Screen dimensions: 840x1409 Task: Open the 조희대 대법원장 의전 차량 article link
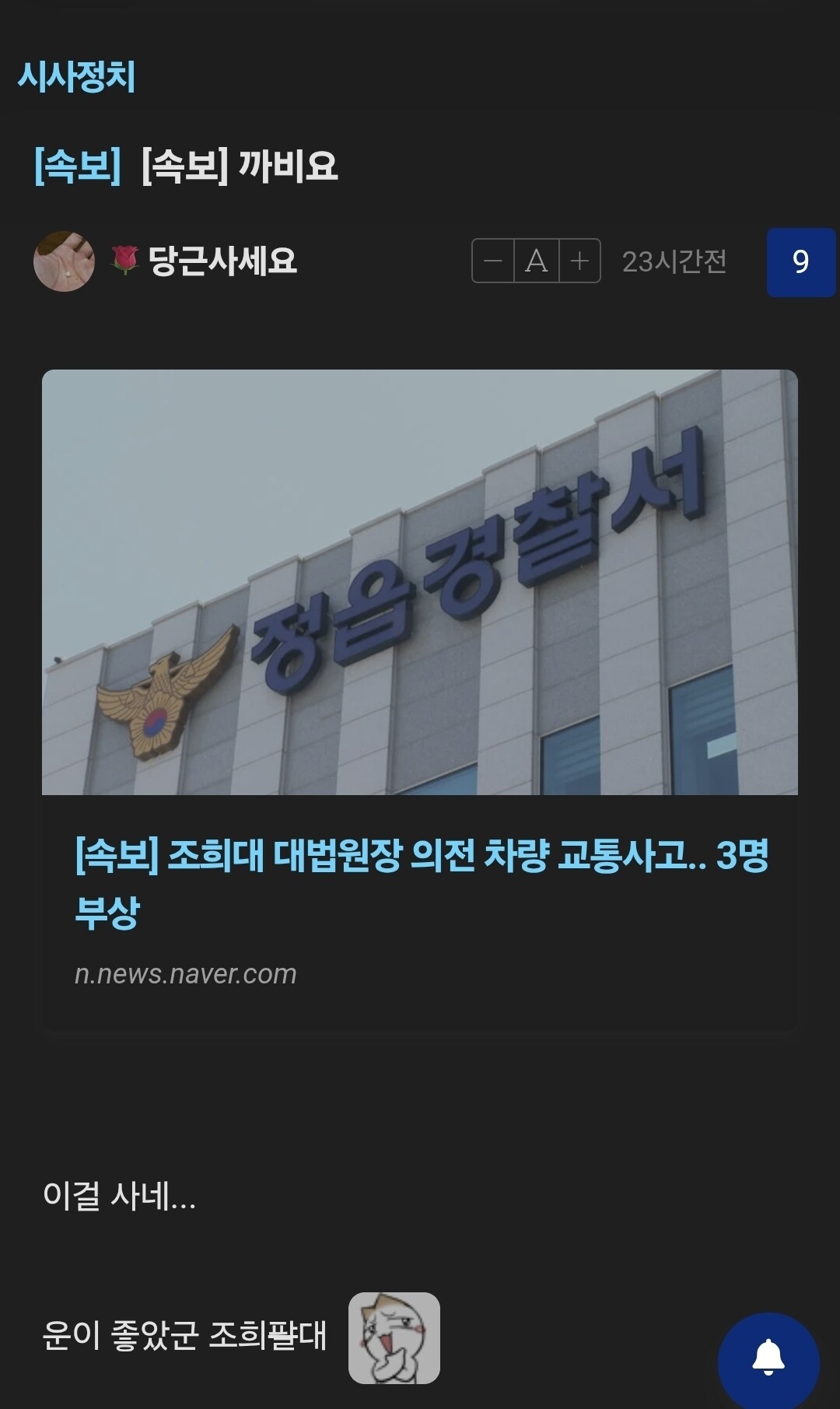(422, 883)
